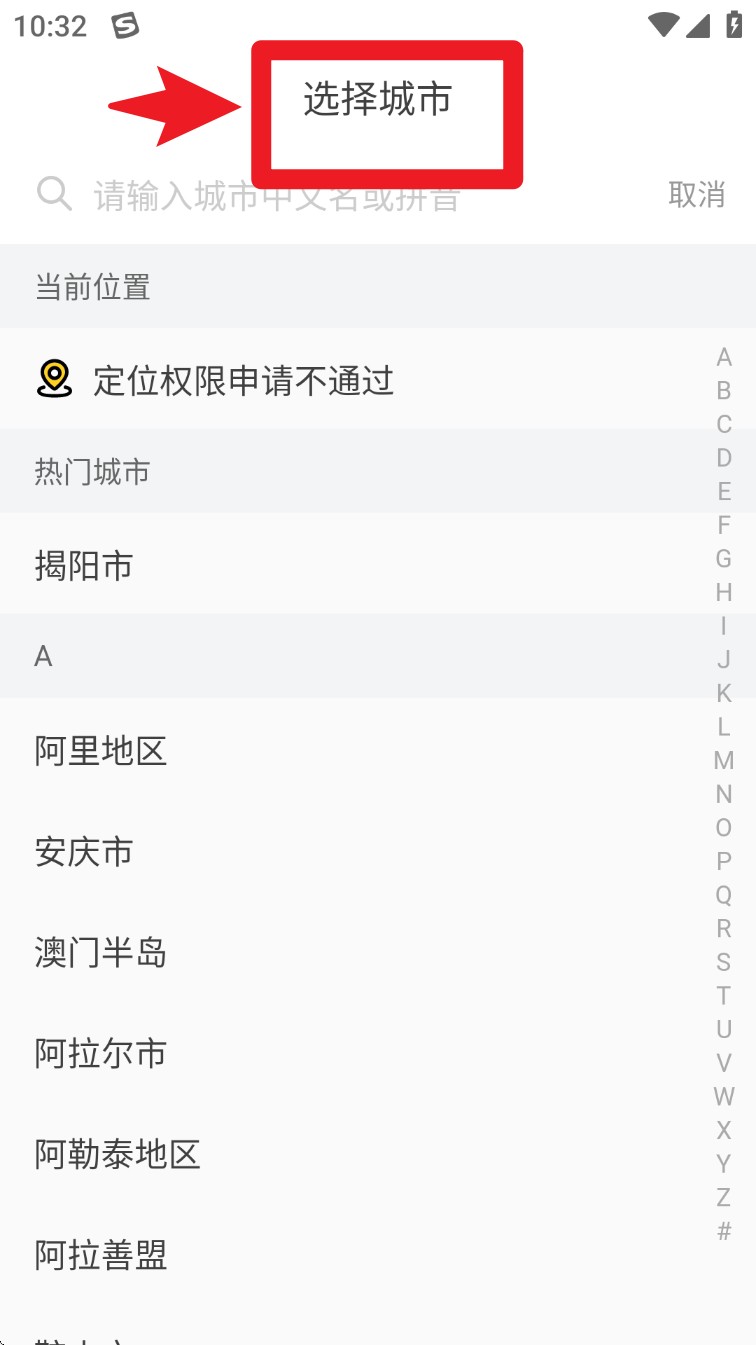756x1345 pixels.
Task: Select hot city 揭阳市
Action: [x=378, y=565]
